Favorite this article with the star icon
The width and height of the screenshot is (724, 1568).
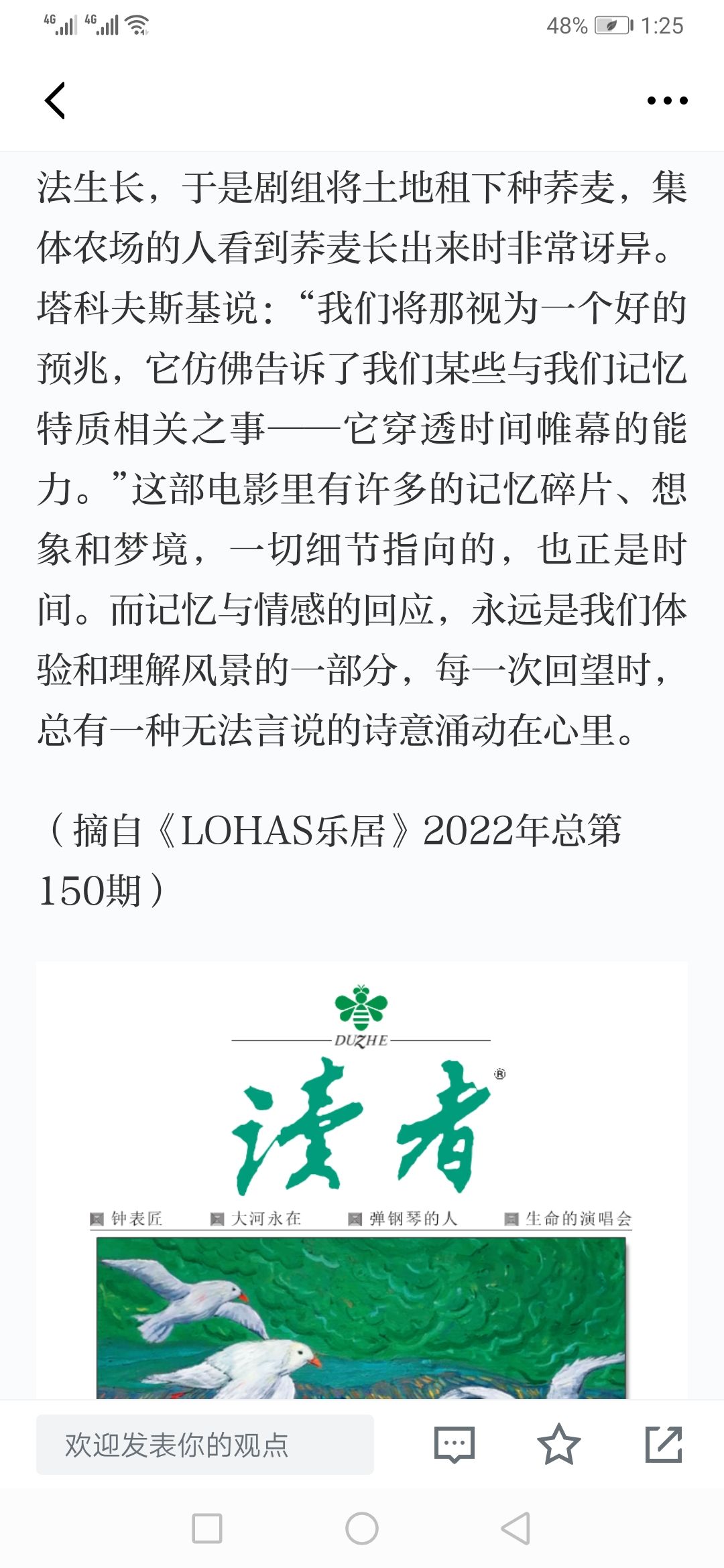[558, 1444]
